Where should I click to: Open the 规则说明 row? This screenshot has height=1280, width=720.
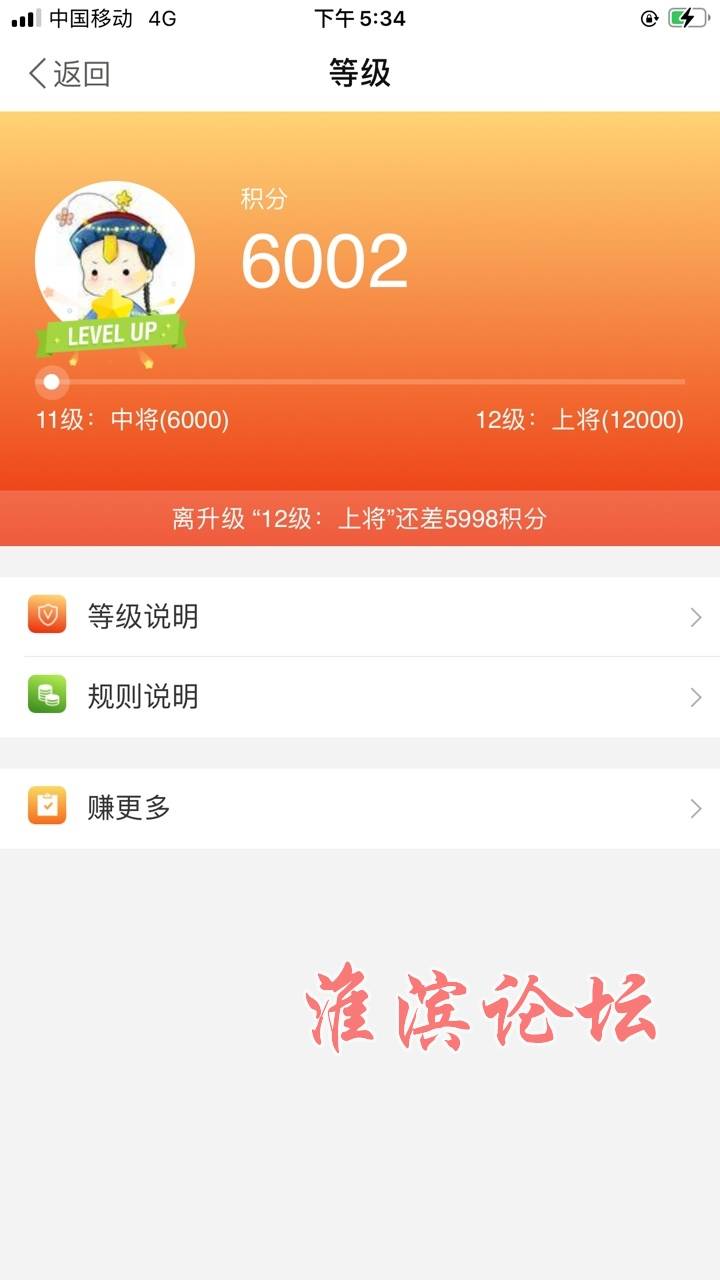tap(360, 697)
